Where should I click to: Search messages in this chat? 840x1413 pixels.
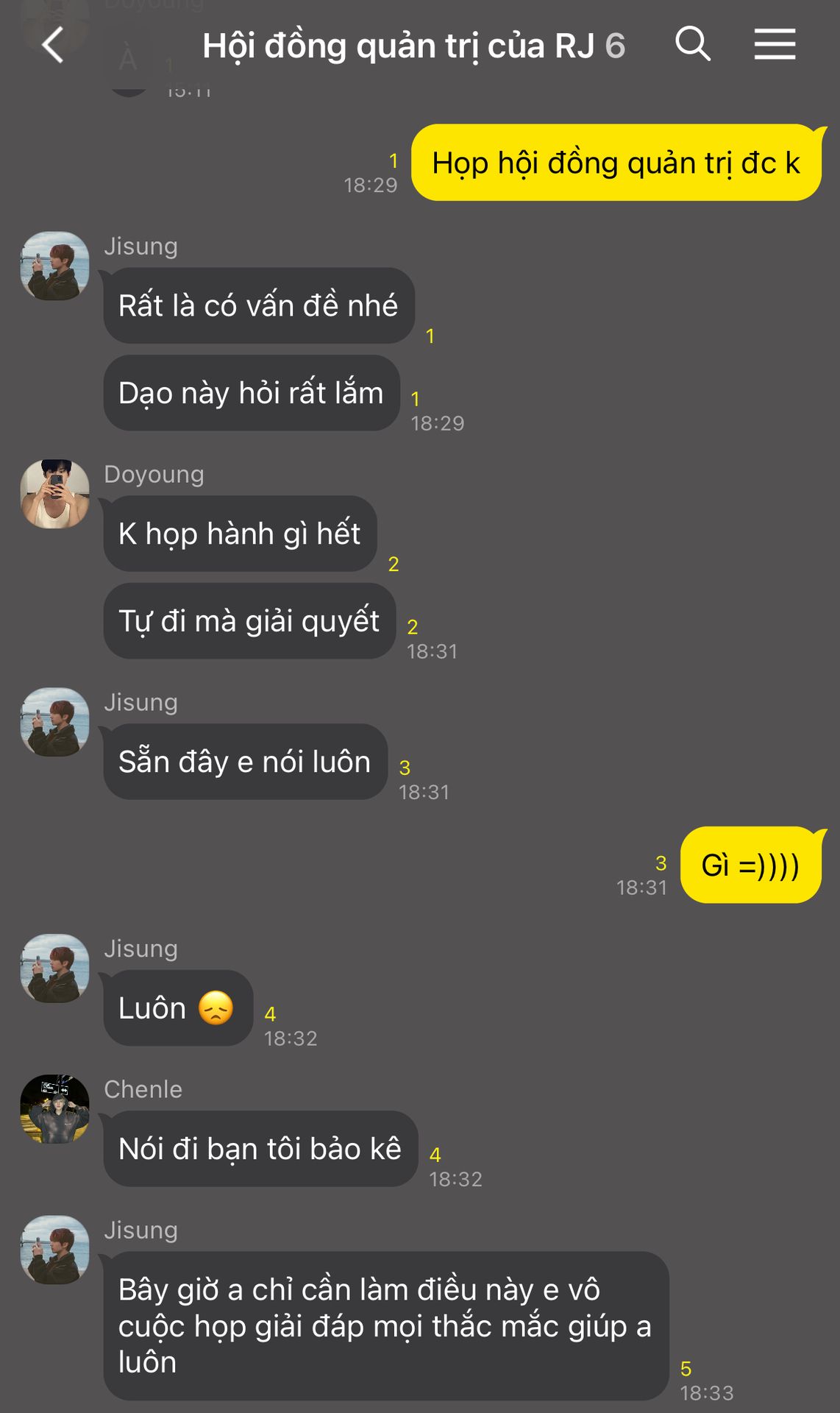click(x=692, y=44)
